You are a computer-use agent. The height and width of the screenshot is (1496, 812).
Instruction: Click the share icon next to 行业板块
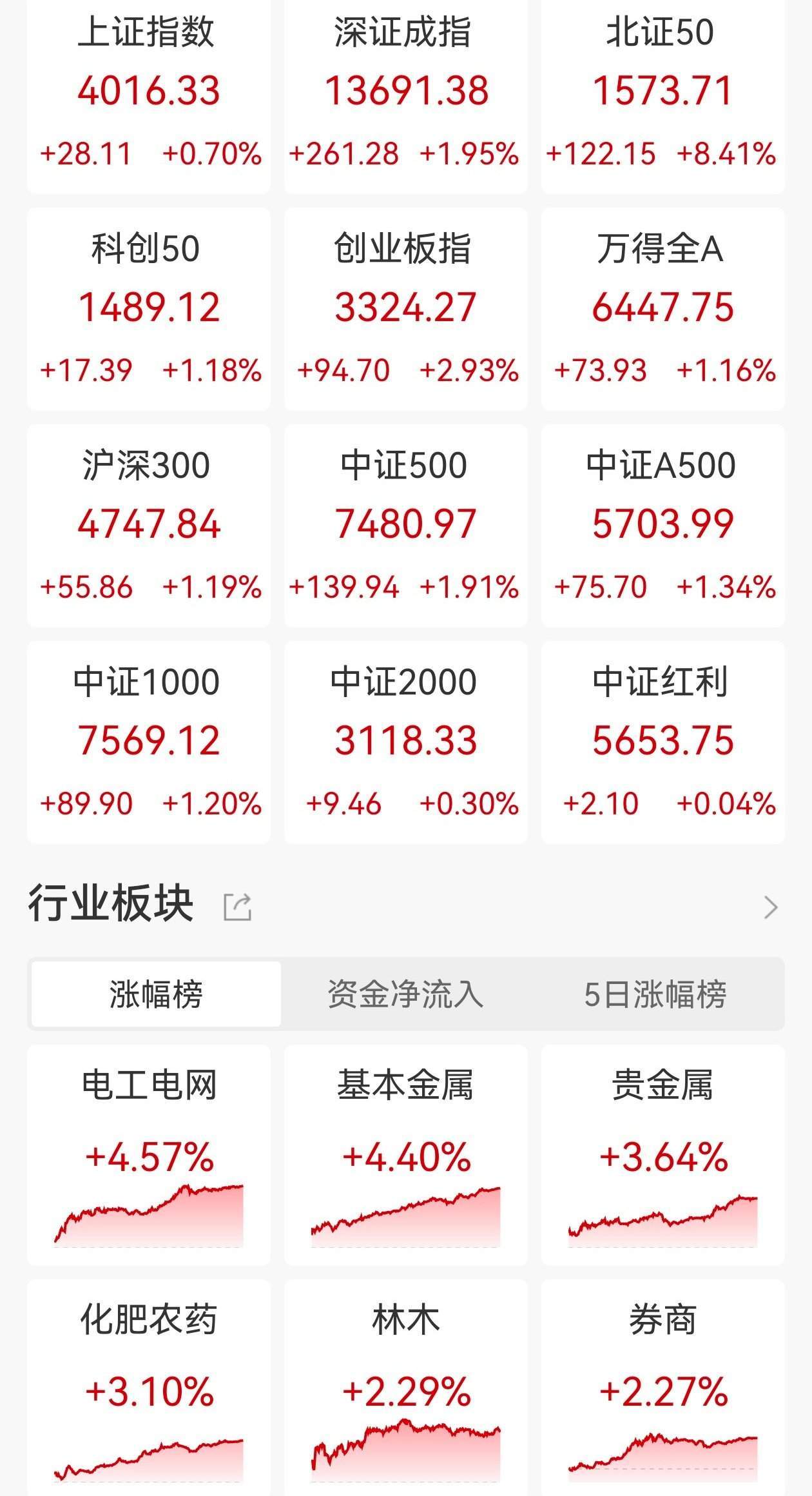238,905
